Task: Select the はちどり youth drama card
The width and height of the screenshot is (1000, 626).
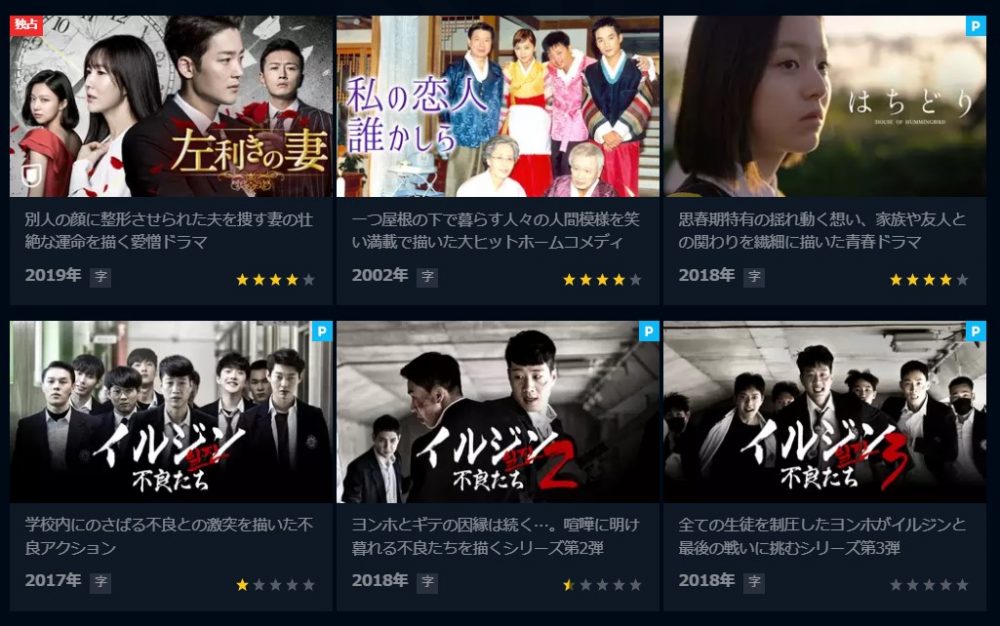Action: click(824, 108)
